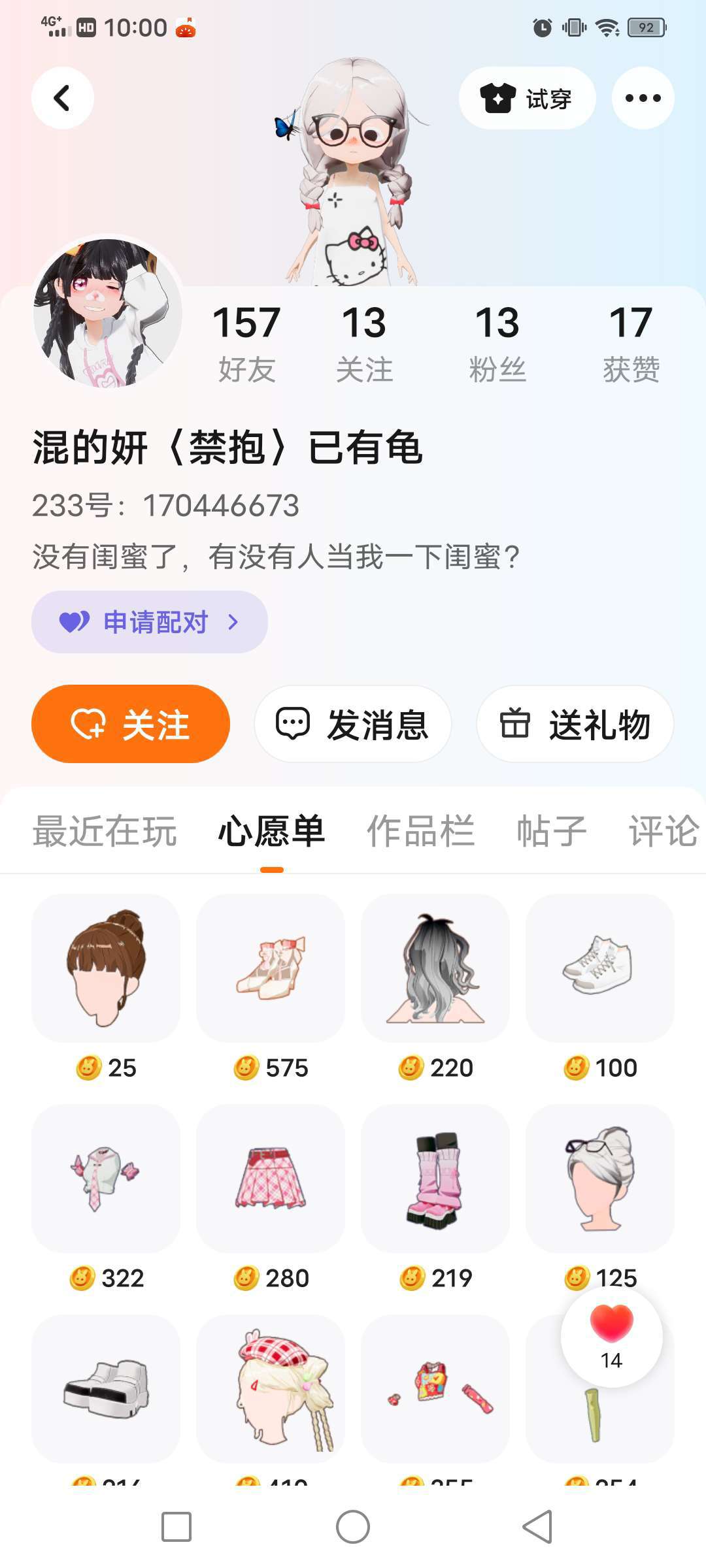Viewport: 706px width, 1568px height.
Task: Switch to the 最近在玩 tab
Action: pyautogui.click(x=105, y=831)
